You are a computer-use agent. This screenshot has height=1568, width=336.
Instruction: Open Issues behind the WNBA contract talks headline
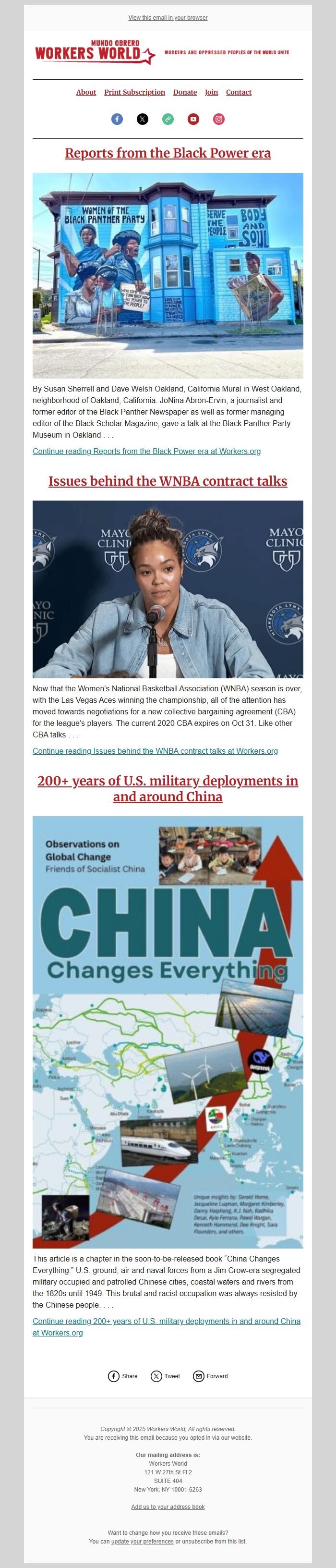pos(168,481)
